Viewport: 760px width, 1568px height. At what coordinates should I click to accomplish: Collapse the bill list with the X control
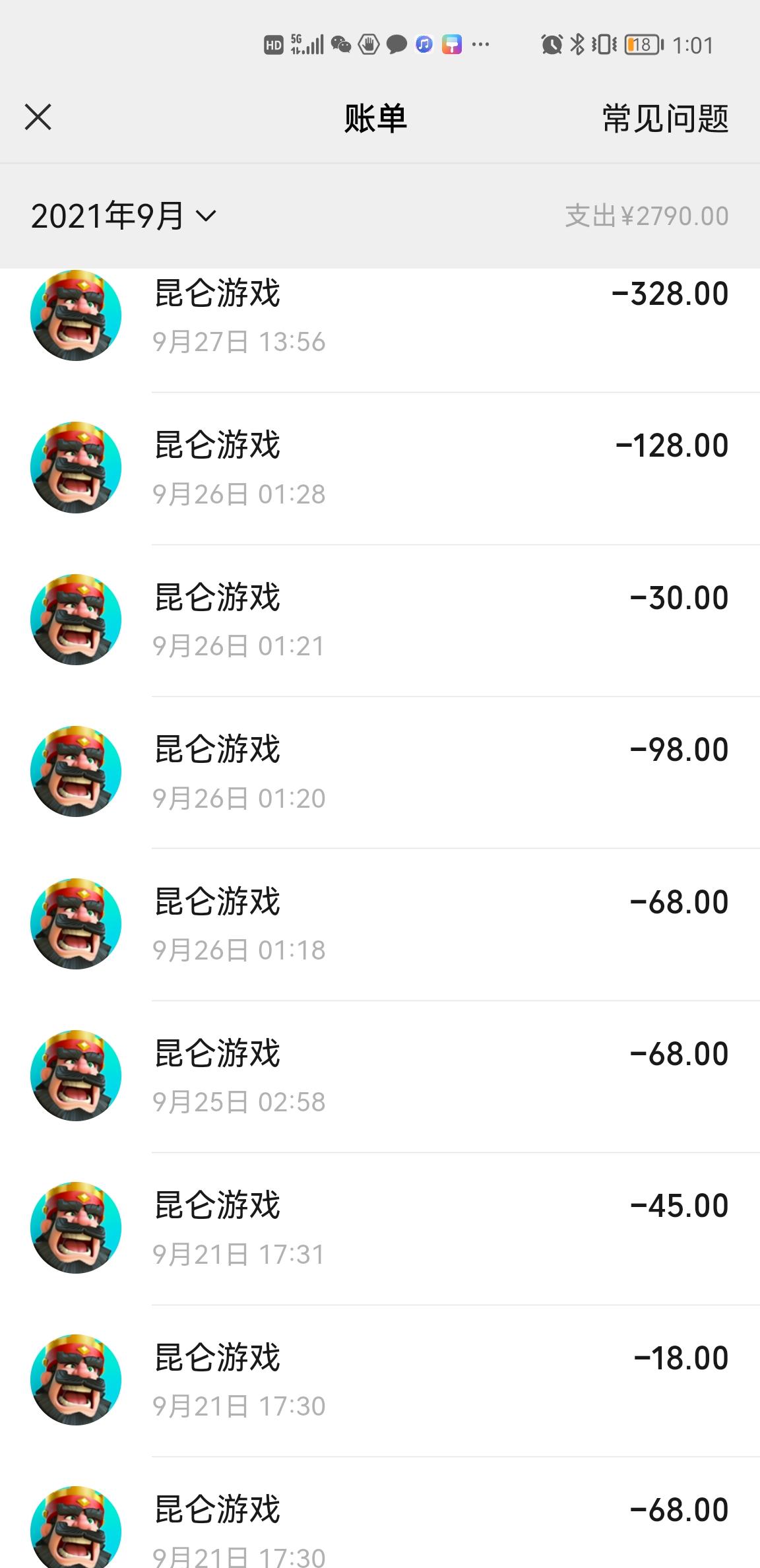click(x=38, y=117)
